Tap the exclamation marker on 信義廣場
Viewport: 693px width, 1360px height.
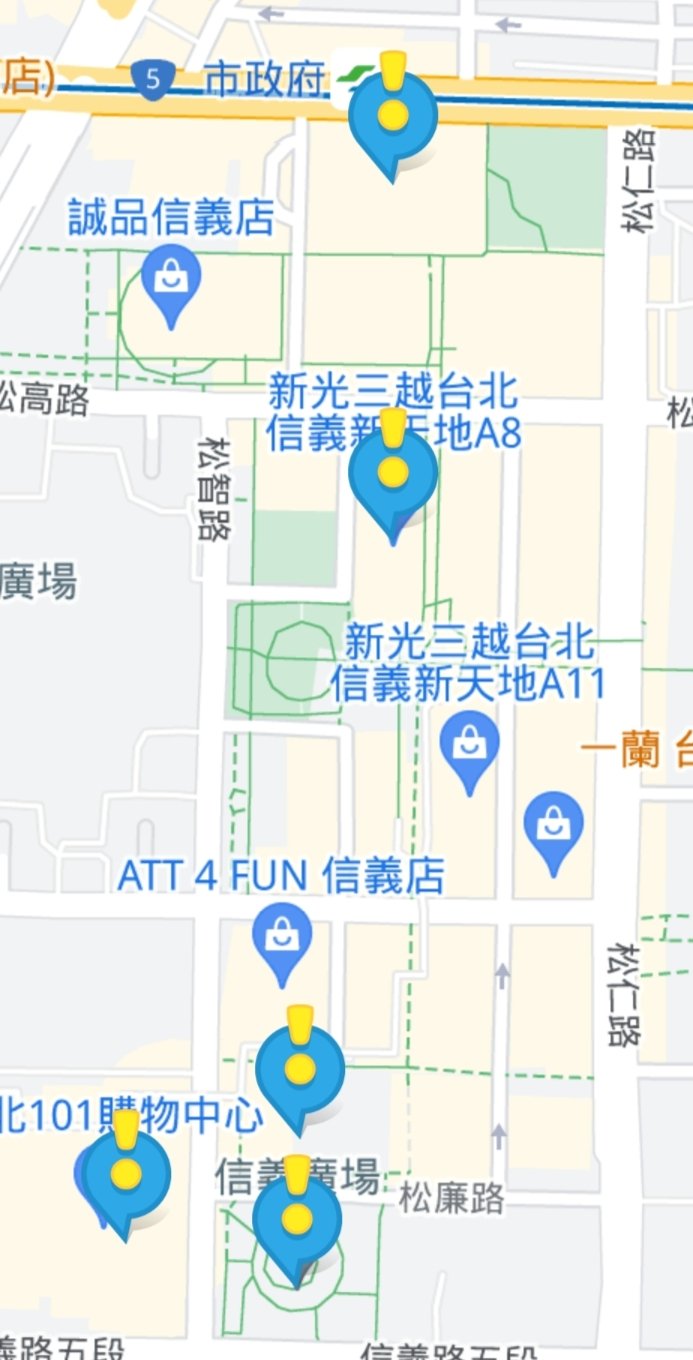(296, 1218)
